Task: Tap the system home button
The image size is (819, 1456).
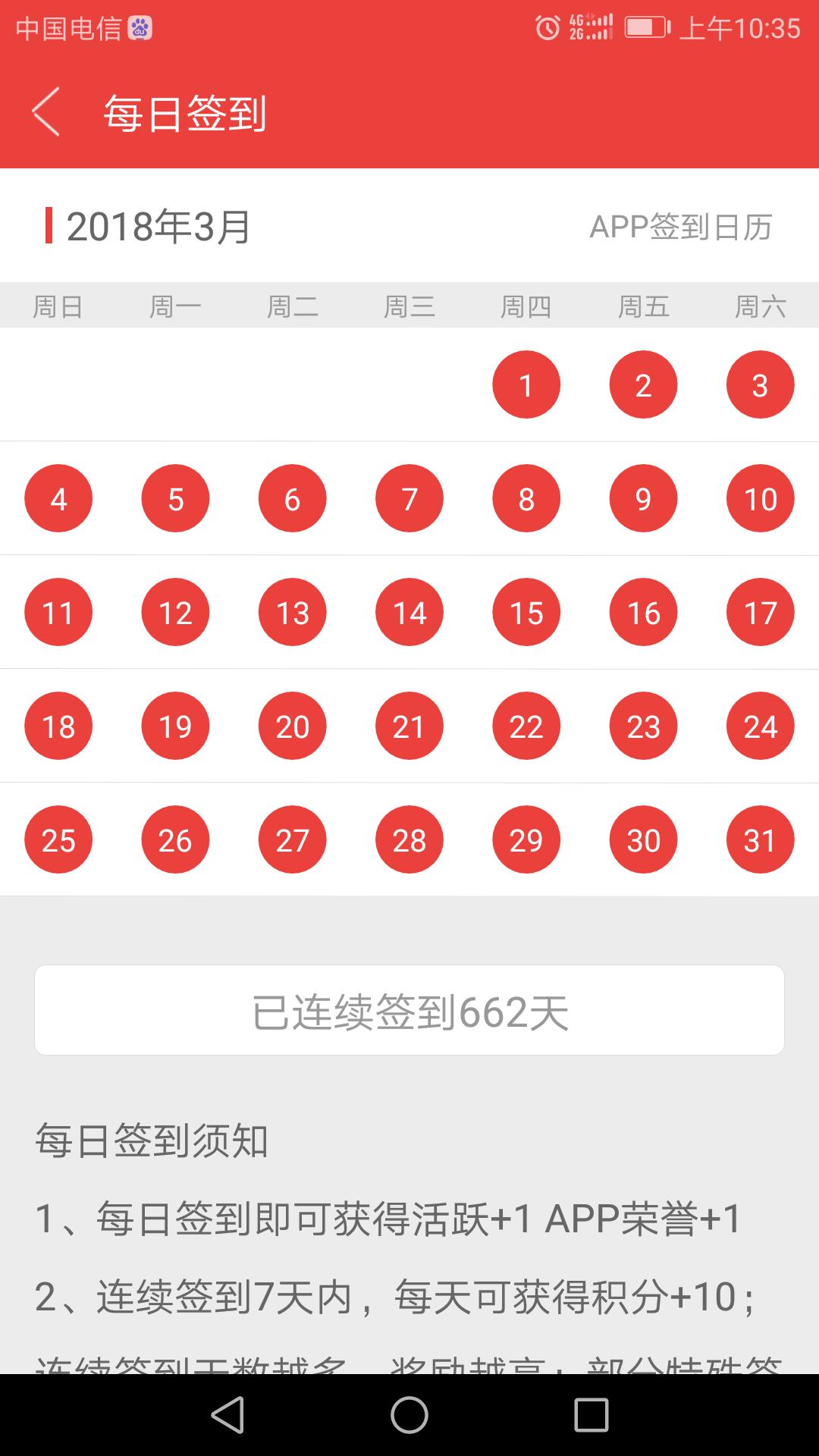Action: (409, 1415)
